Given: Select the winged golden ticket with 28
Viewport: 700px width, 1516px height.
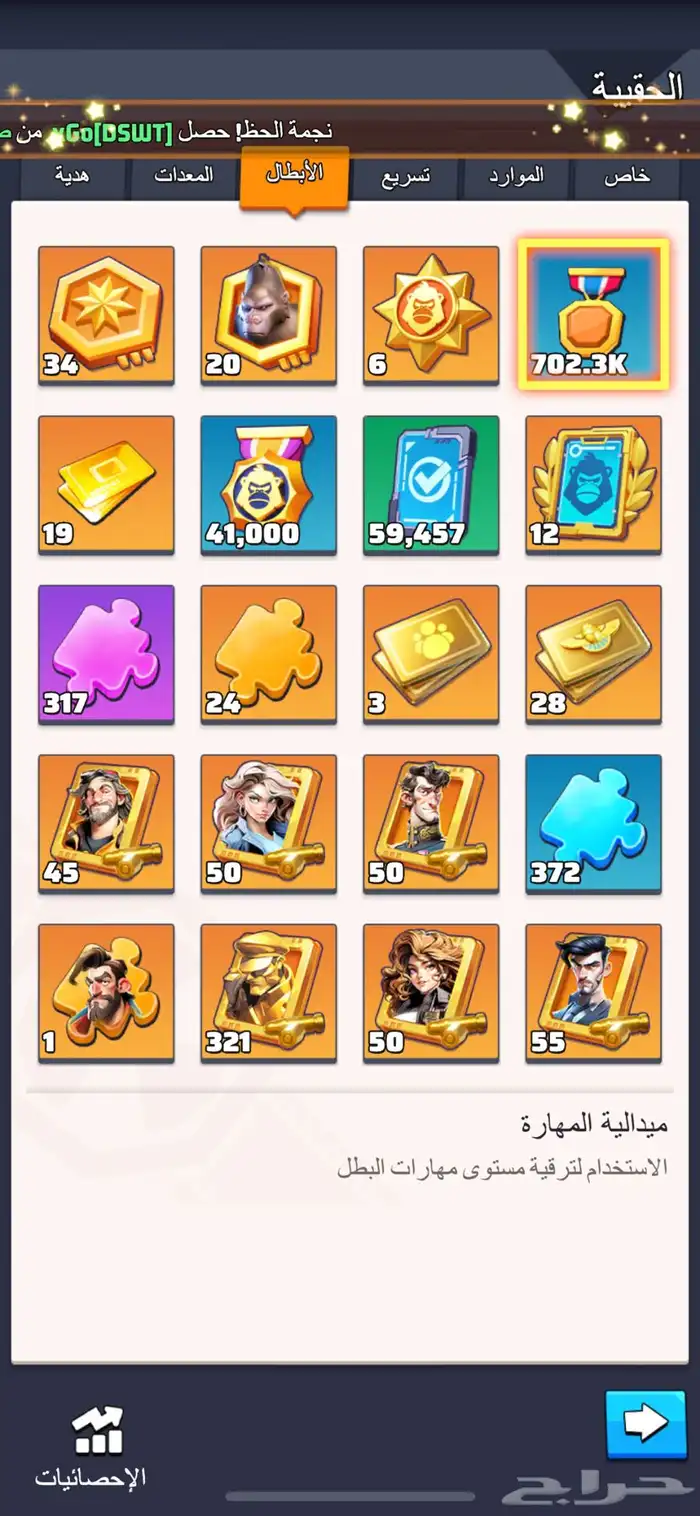Looking at the screenshot, I should point(593,654).
